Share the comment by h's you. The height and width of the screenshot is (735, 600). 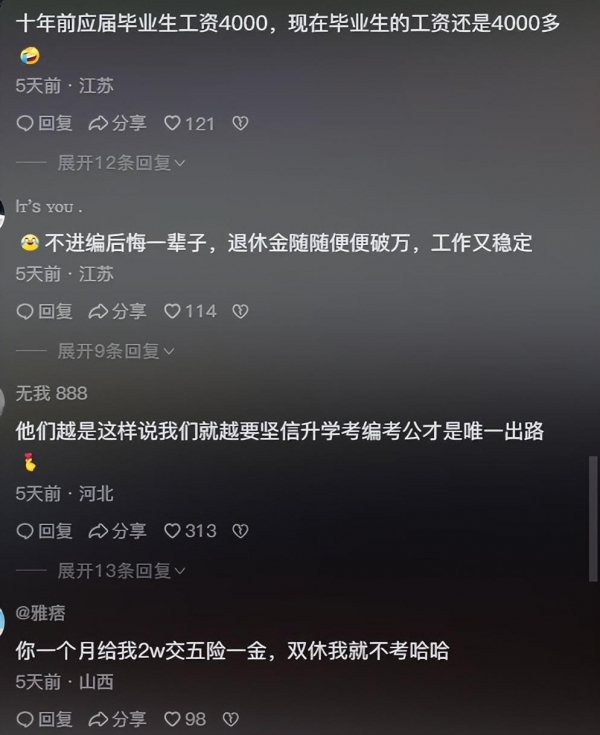click(x=117, y=311)
